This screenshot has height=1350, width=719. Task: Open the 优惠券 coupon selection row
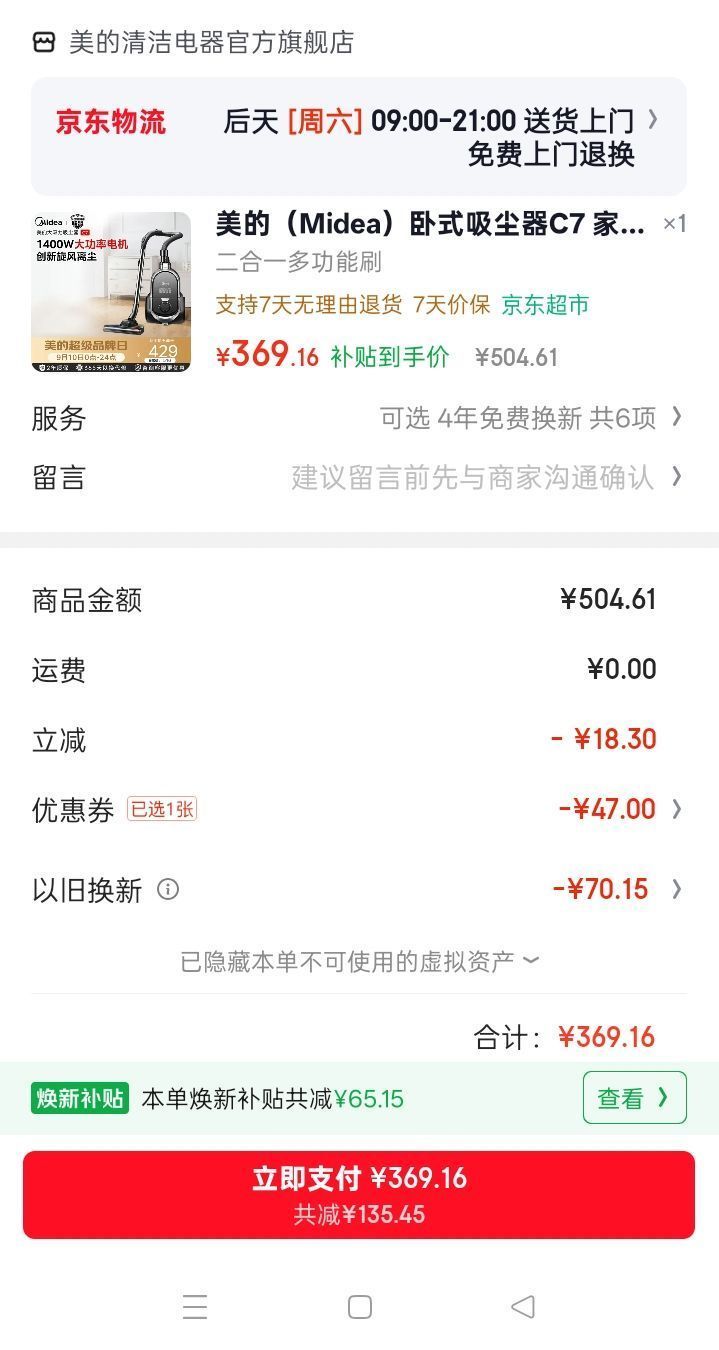[x=359, y=809]
